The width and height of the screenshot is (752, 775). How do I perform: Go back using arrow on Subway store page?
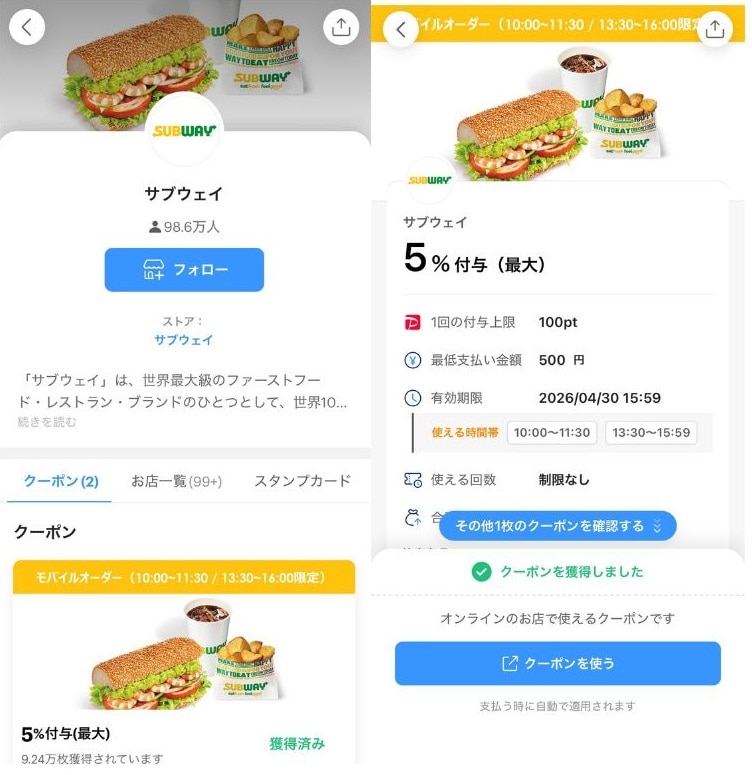click(27, 27)
